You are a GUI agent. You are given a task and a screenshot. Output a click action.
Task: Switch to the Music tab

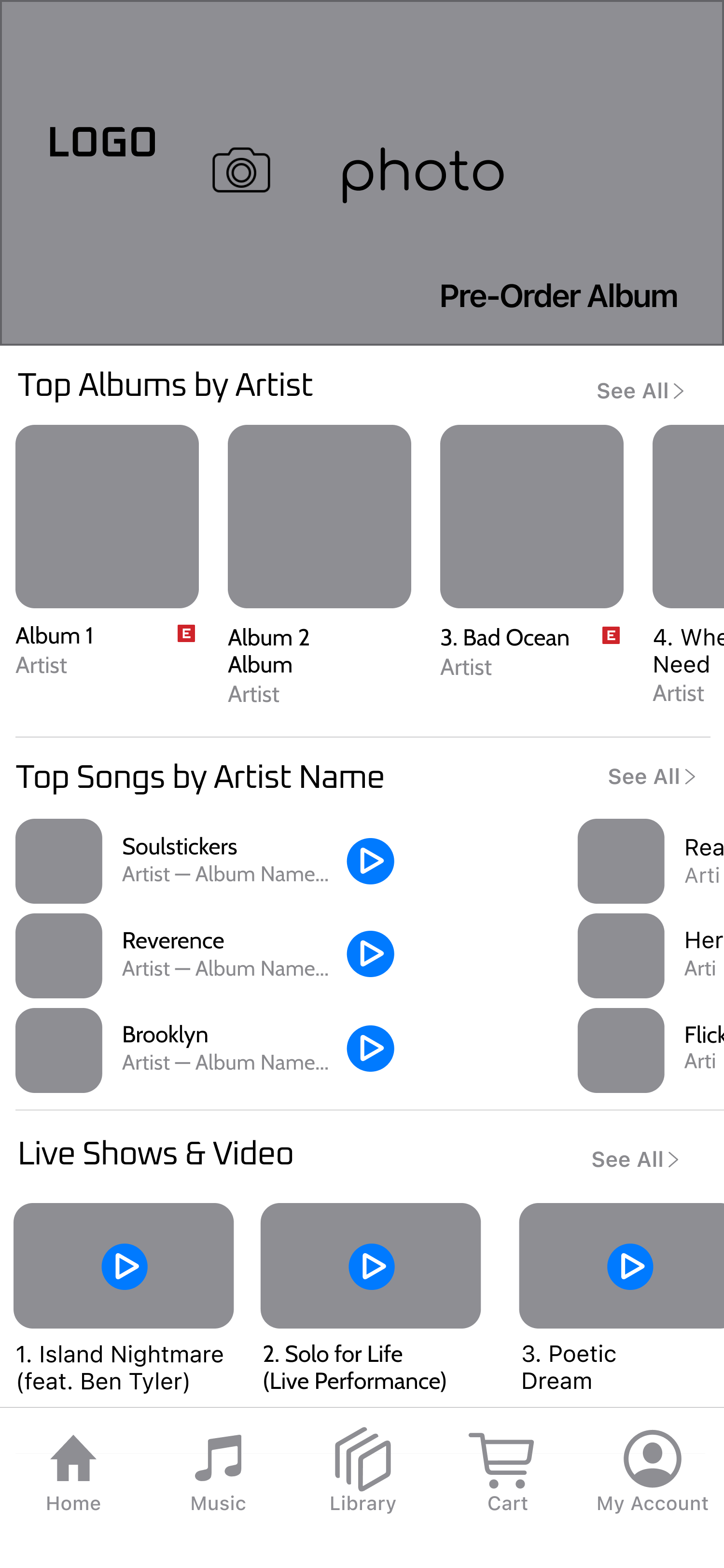(218, 1473)
